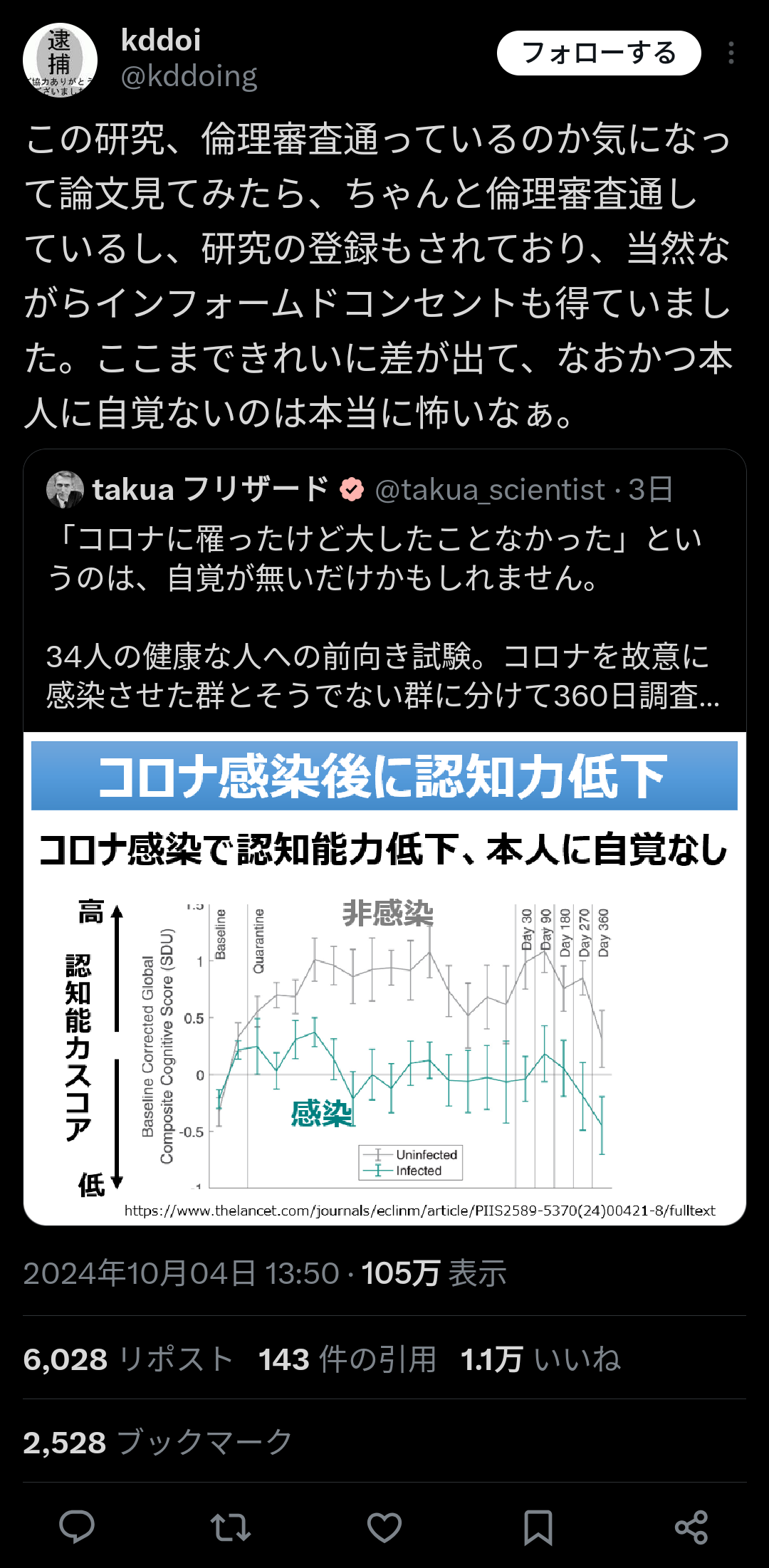Open the @kddoing profile handle
The width and height of the screenshot is (769, 1568).
click(189, 76)
